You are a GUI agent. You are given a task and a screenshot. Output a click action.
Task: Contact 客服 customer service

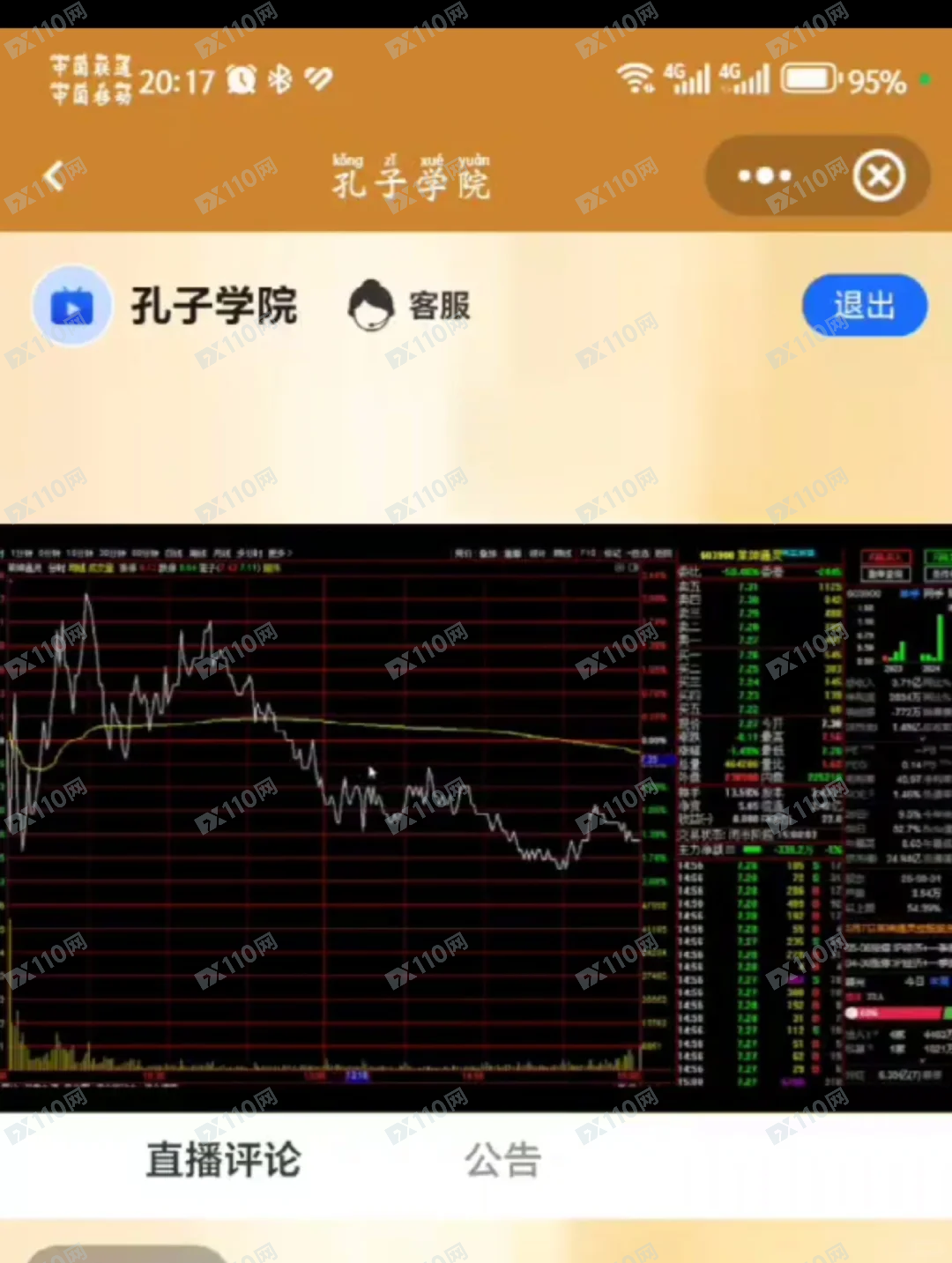pyautogui.click(x=409, y=306)
